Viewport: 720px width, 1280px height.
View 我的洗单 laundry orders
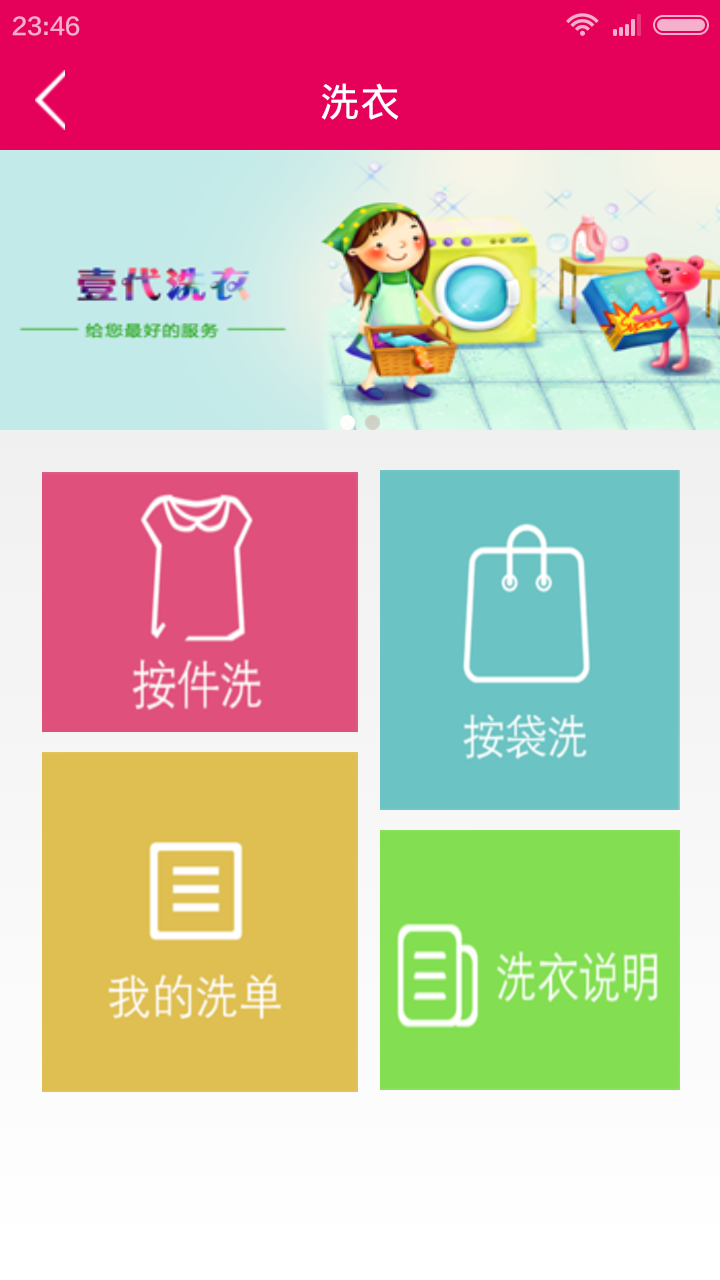click(x=200, y=922)
